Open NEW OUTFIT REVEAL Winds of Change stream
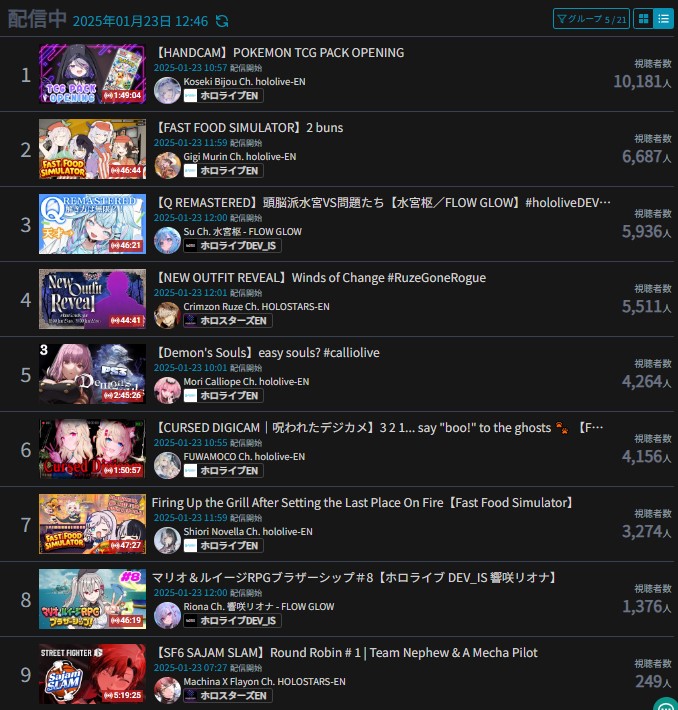This screenshot has height=710, width=678. pyautogui.click(x=320, y=277)
